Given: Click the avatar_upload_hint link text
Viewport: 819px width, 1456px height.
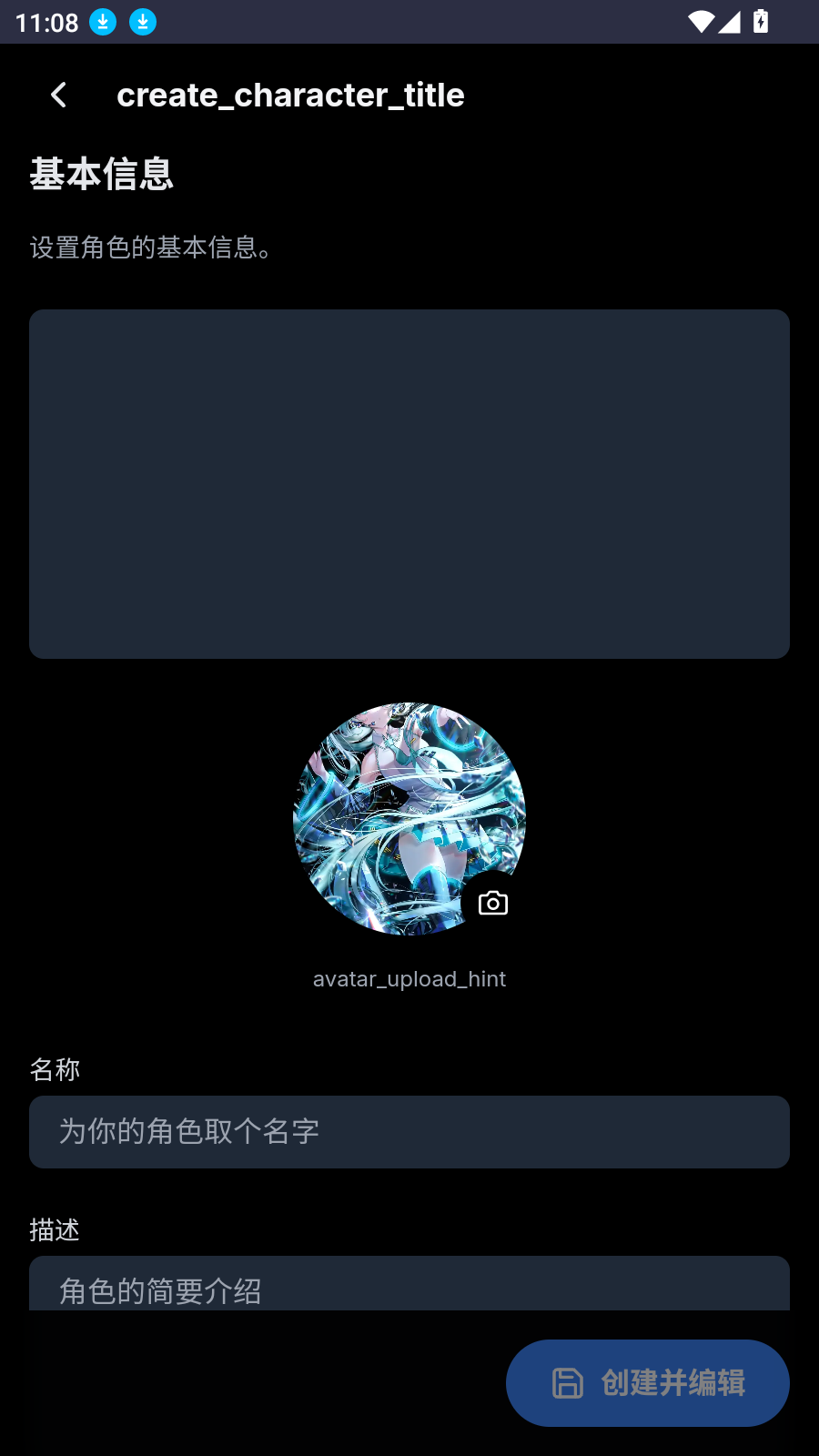Looking at the screenshot, I should click(409, 978).
